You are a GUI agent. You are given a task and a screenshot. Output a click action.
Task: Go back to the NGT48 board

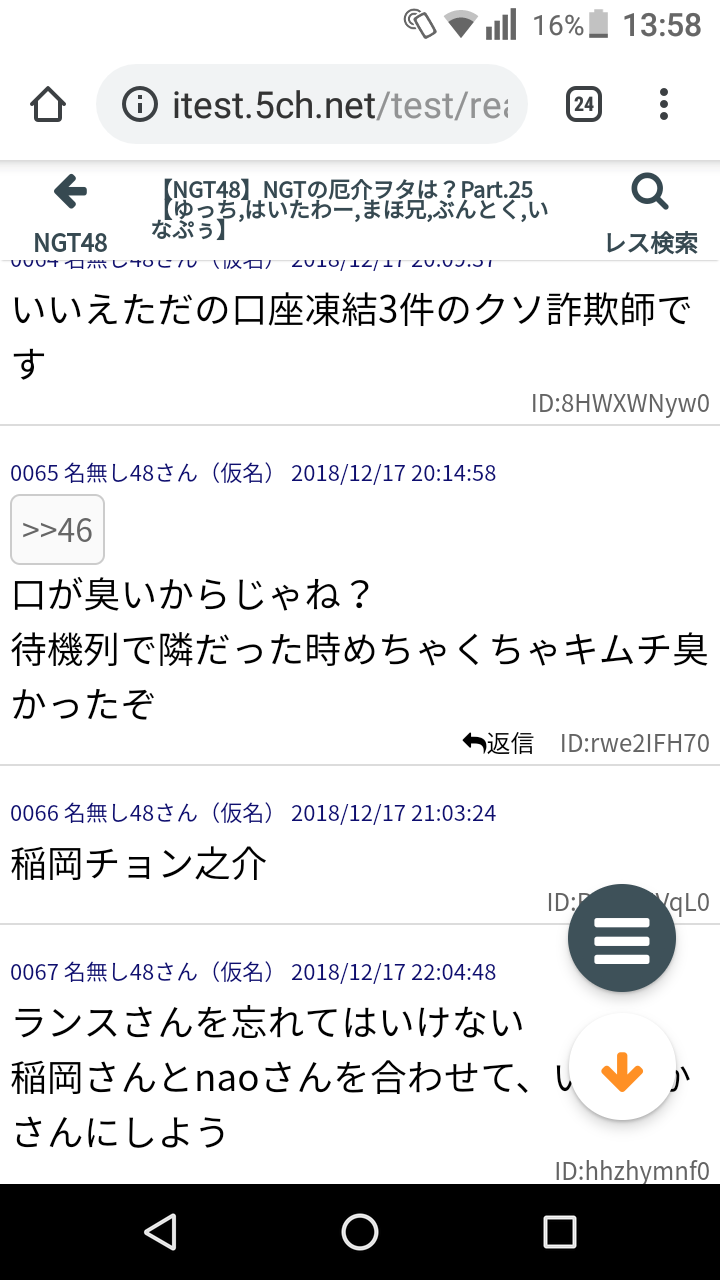click(x=70, y=212)
